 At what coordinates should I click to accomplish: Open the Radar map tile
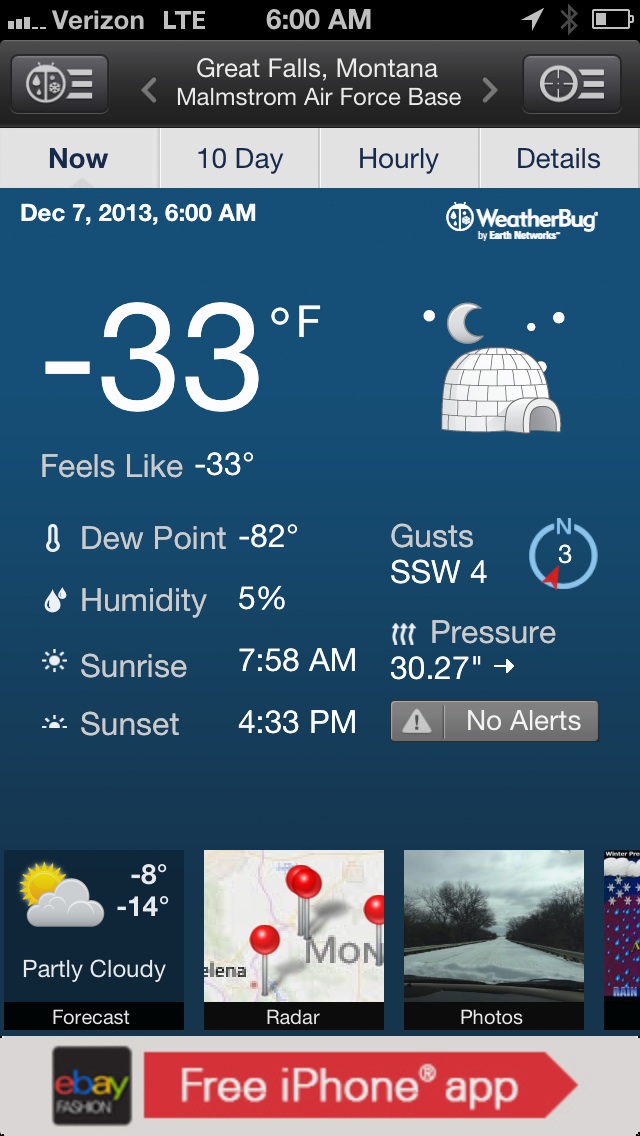point(294,940)
